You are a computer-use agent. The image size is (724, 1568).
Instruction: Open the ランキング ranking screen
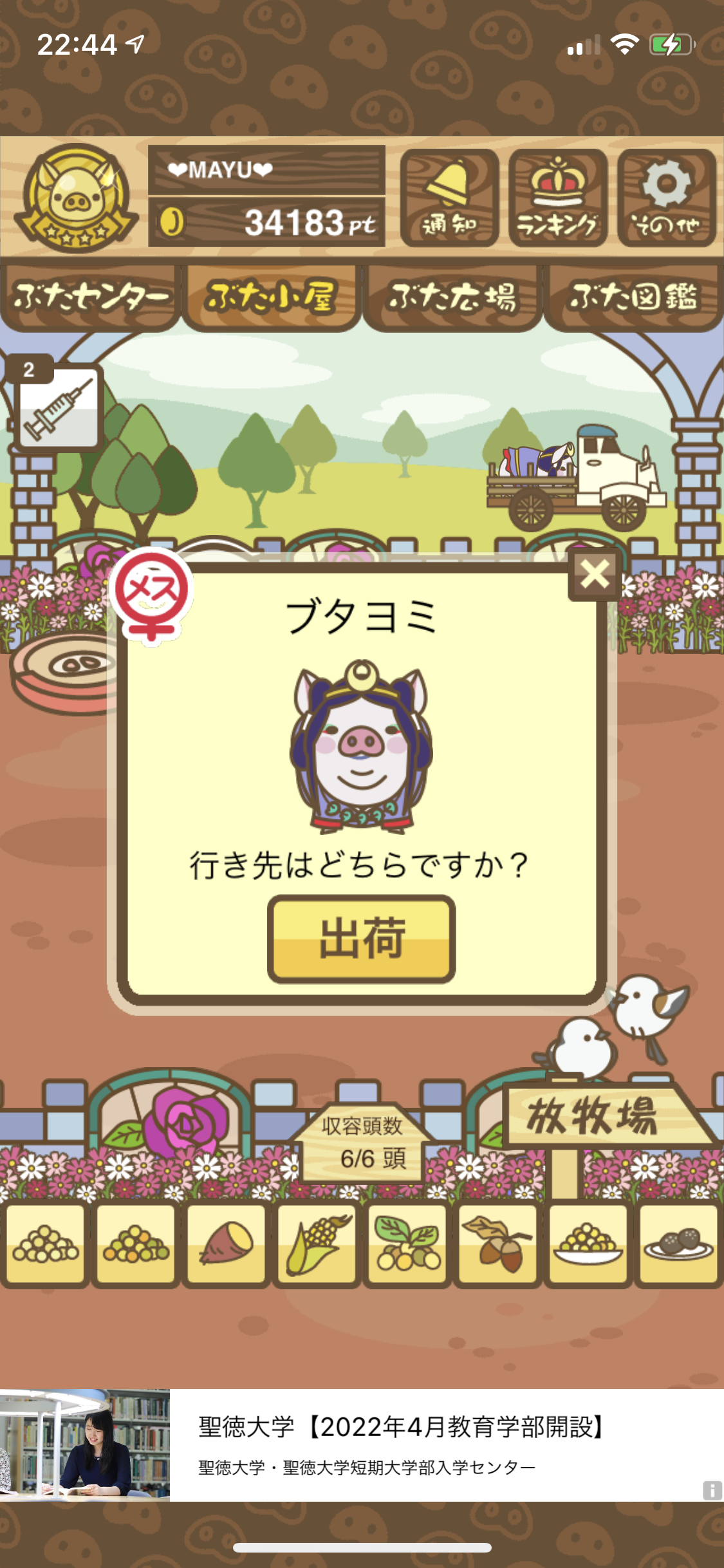tap(558, 198)
